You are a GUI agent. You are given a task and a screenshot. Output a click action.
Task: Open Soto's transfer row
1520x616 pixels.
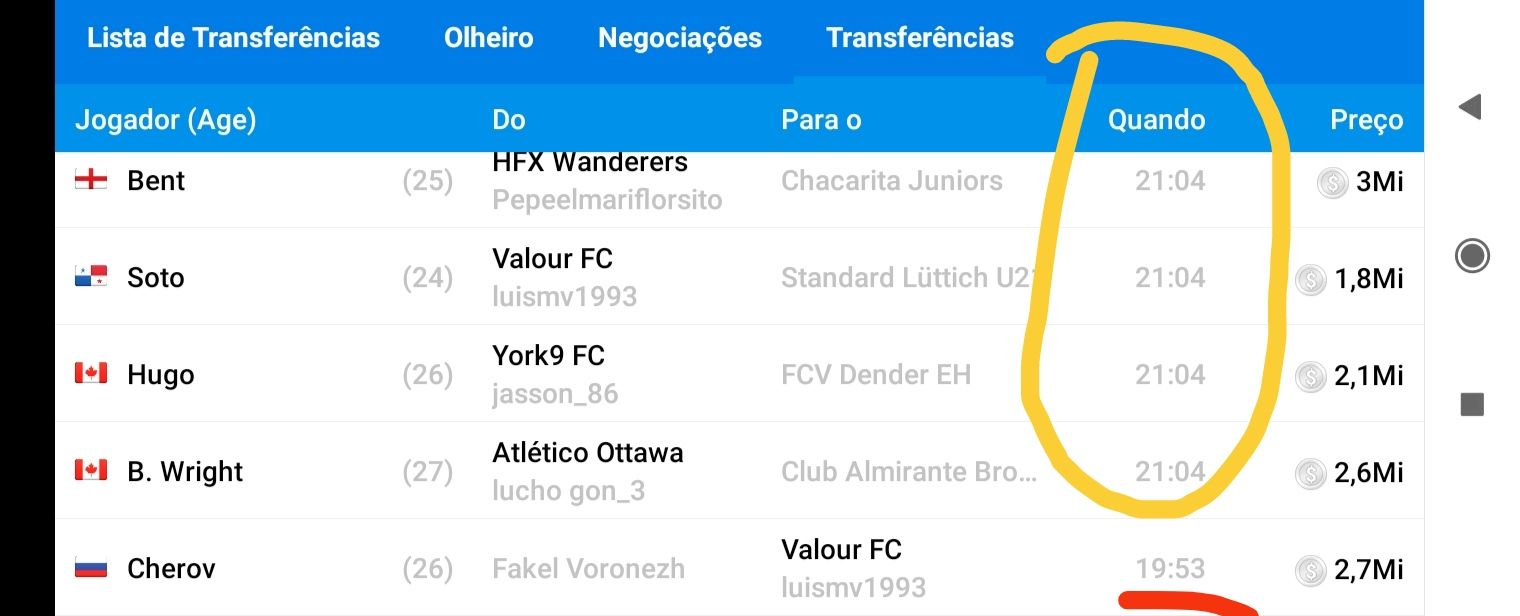point(156,278)
